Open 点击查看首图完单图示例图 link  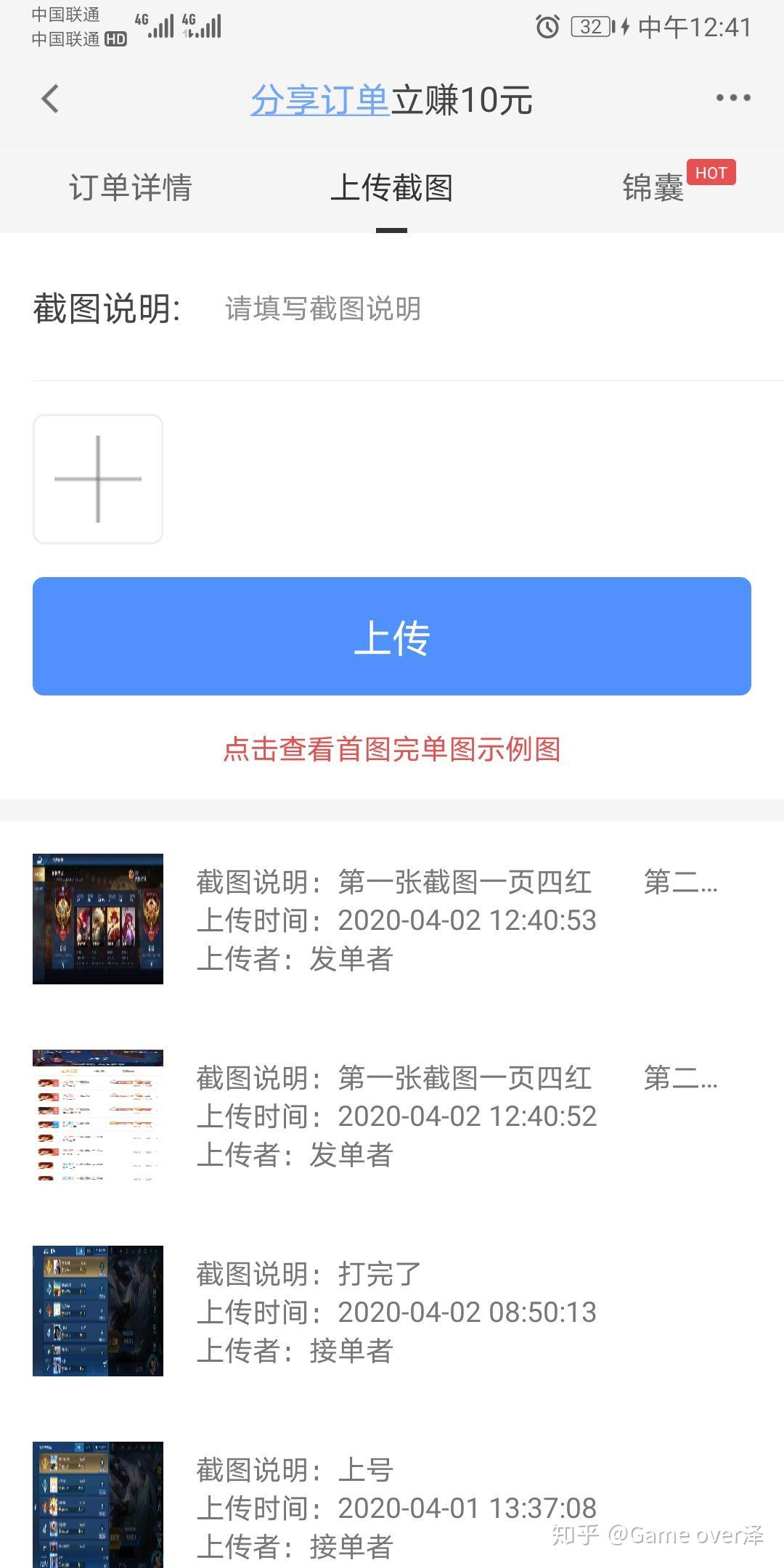(391, 749)
